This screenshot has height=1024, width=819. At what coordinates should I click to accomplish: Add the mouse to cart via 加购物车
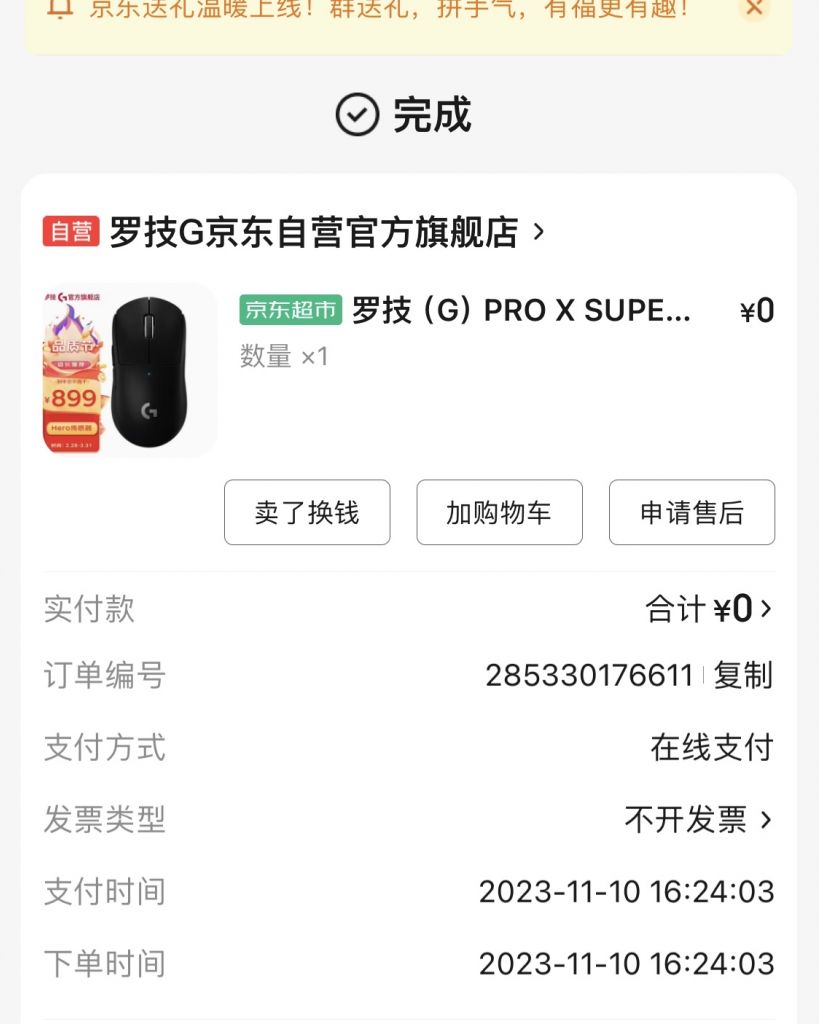[499, 512]
